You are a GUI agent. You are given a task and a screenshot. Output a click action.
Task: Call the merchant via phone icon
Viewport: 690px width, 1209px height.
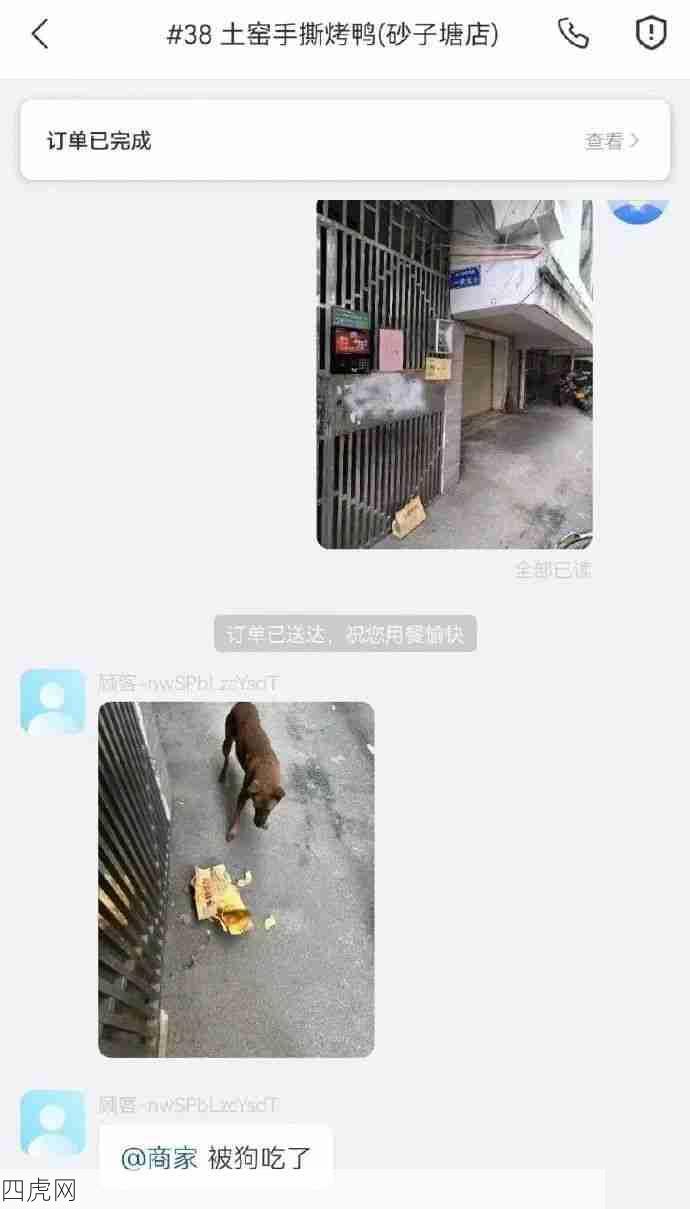tap(573, 34)
